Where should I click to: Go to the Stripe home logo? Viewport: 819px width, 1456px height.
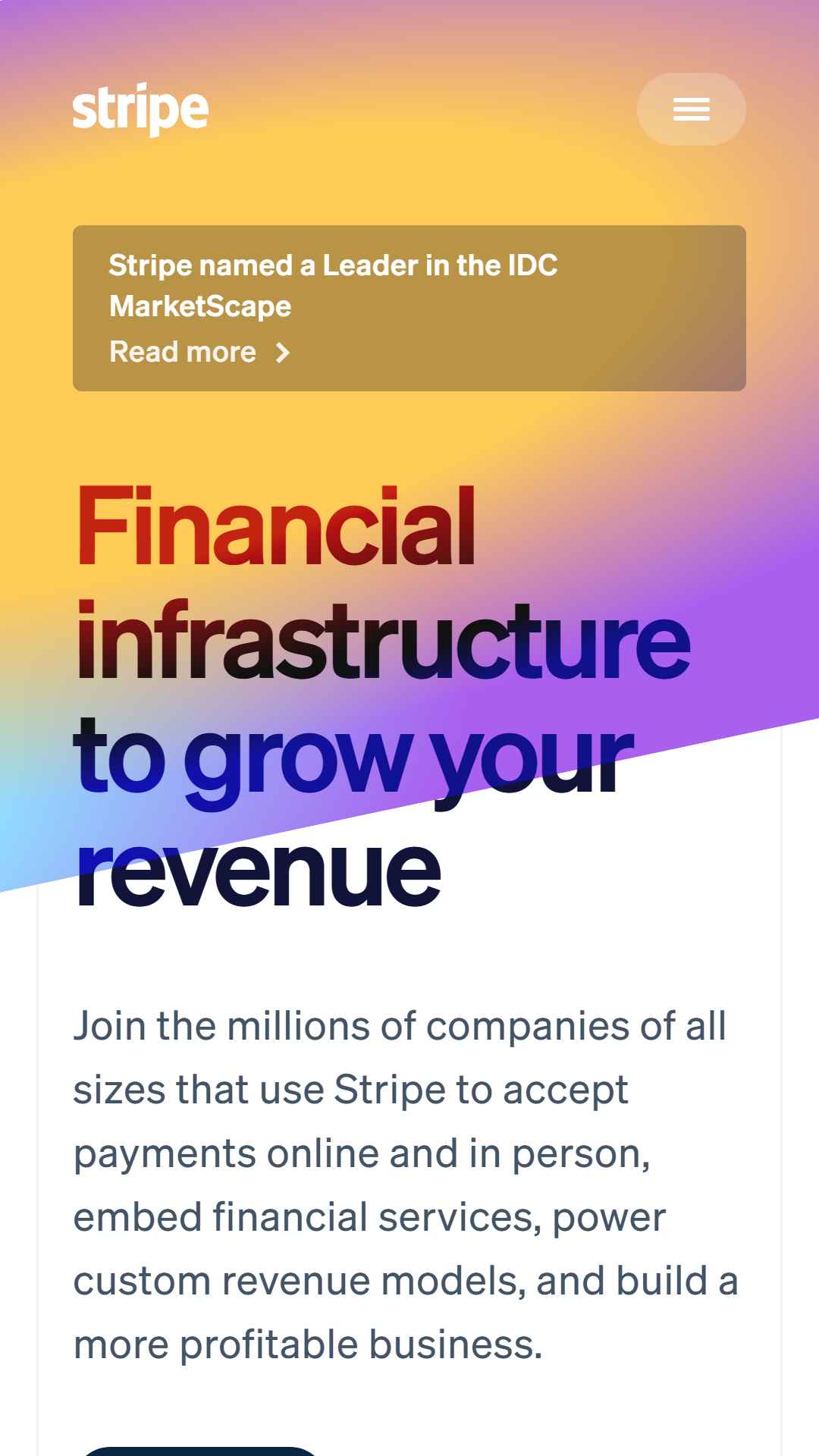click(140, 109)
